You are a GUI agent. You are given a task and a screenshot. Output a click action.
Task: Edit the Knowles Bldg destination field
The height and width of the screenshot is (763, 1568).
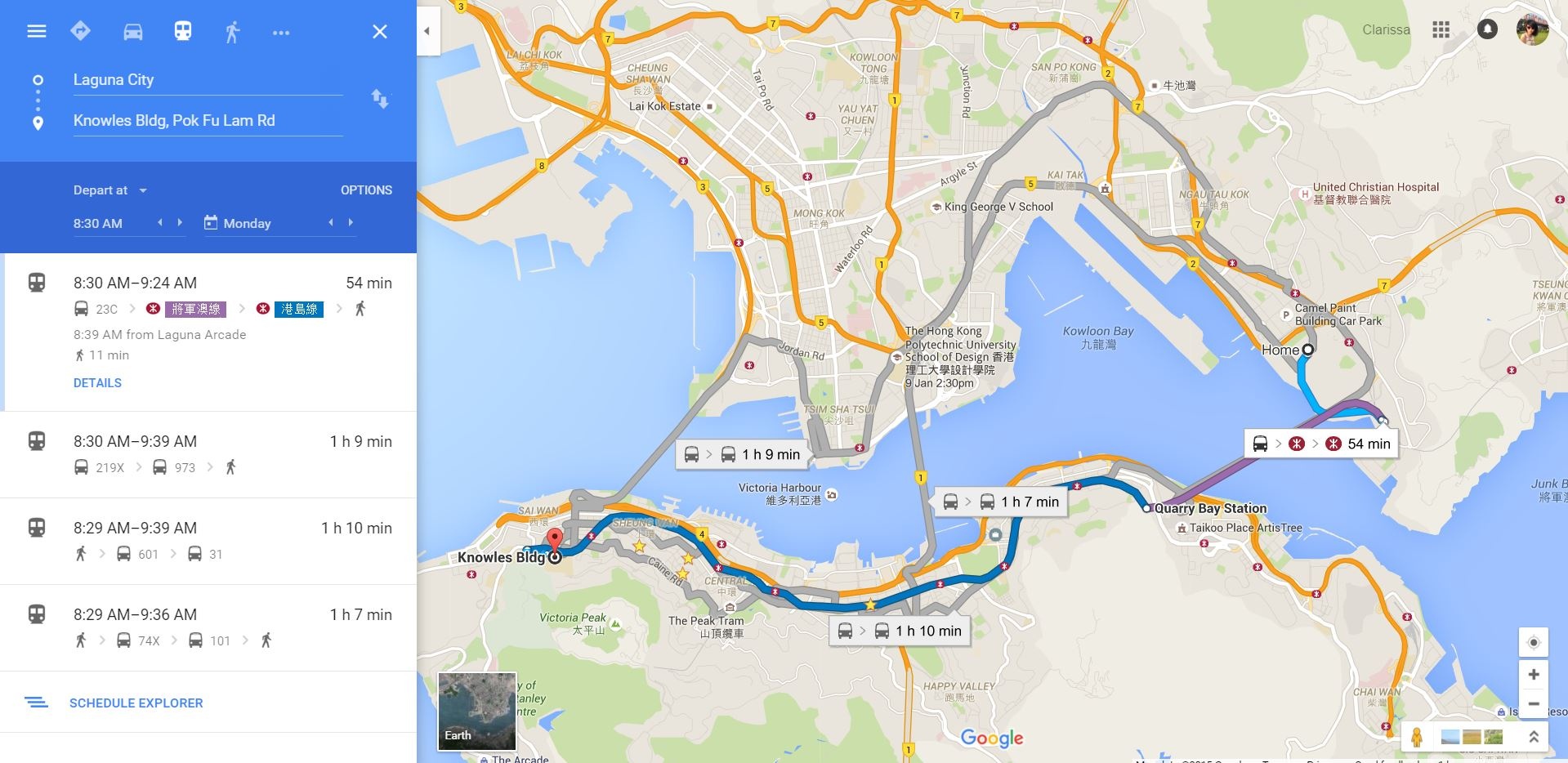coord(206,121)
